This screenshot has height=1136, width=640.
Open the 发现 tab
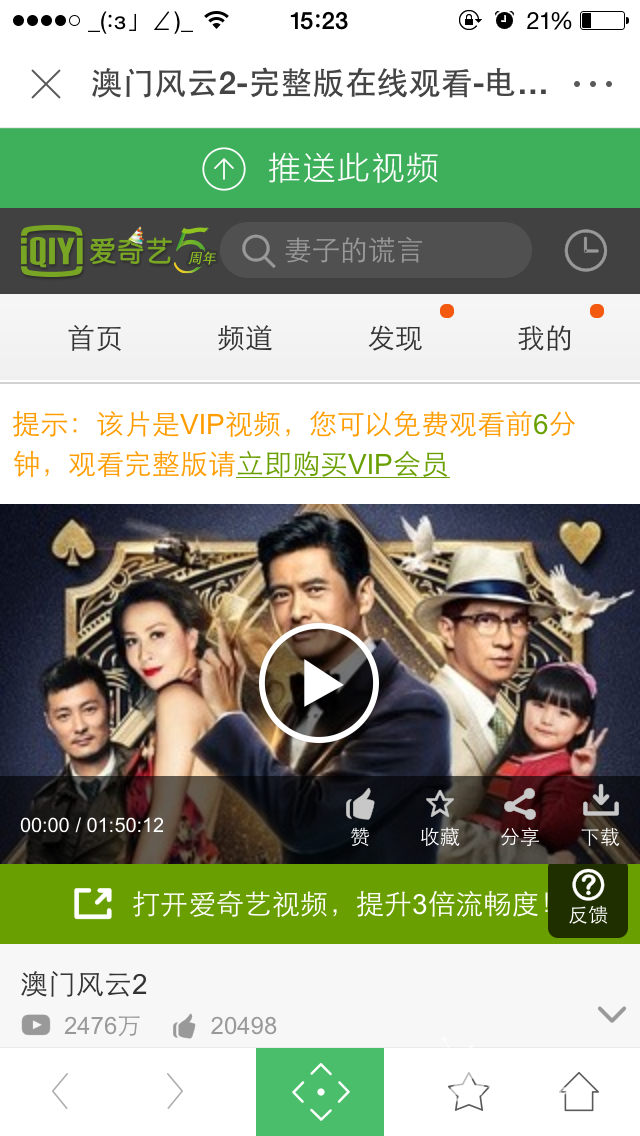(395, 339)
